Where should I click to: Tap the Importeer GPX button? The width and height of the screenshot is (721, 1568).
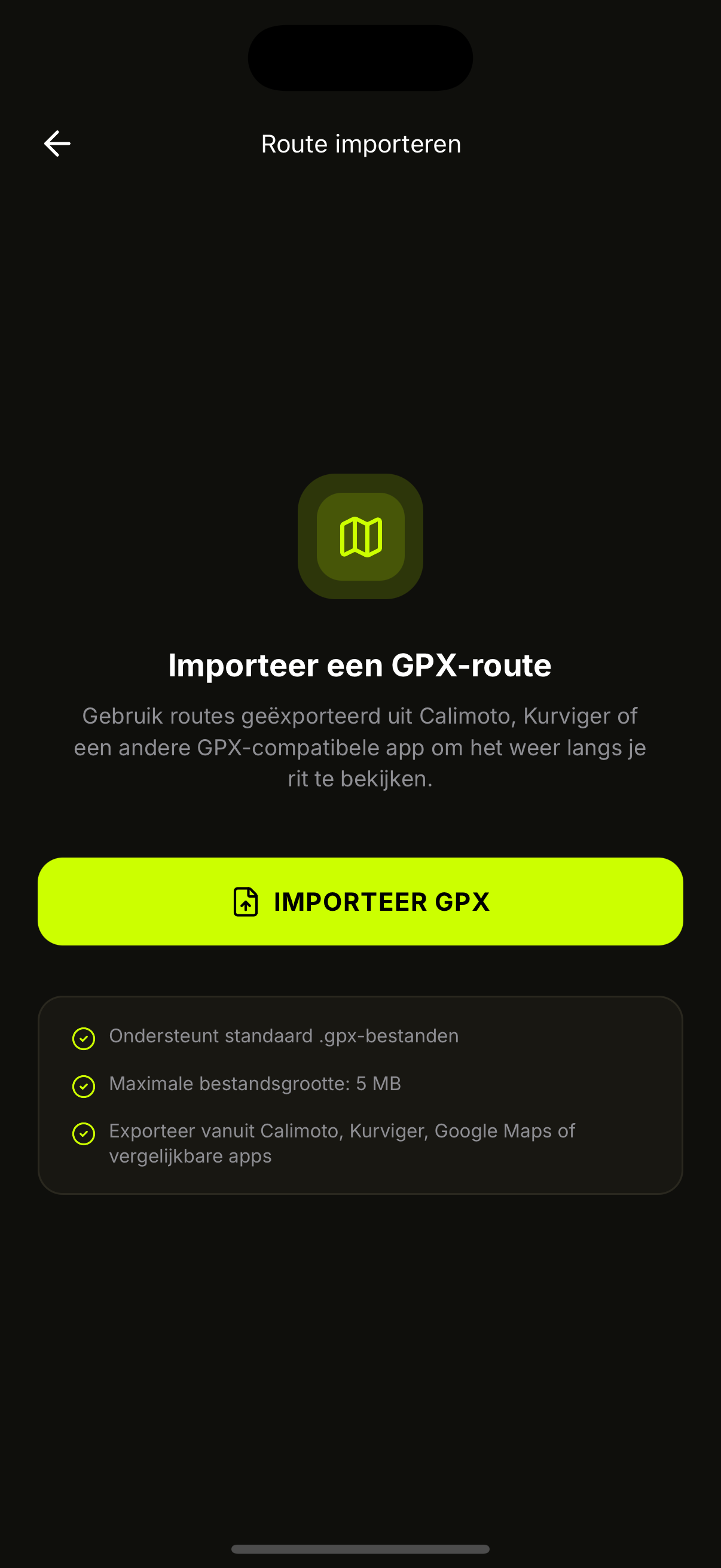point(360,901)
